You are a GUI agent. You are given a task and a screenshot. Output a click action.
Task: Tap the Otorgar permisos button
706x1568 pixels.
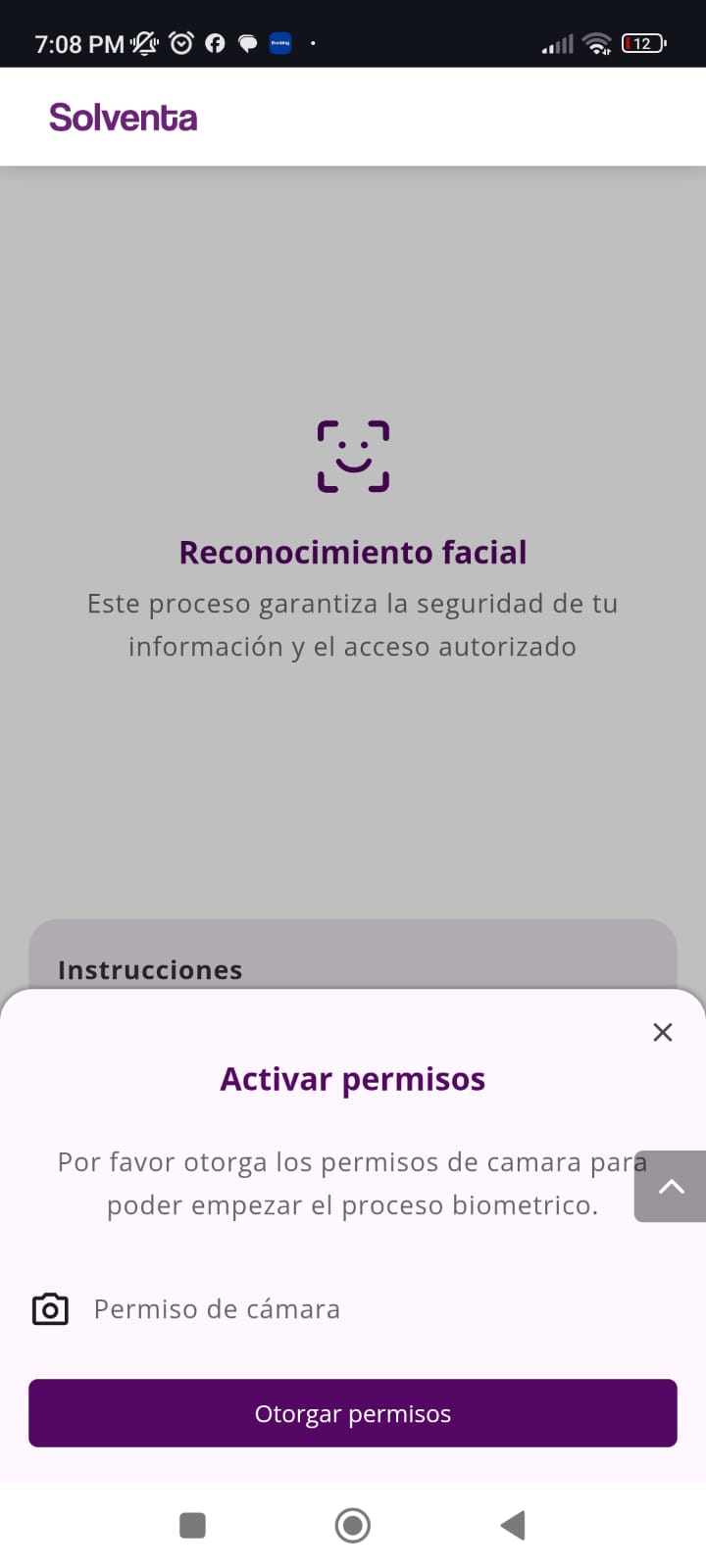pyautogui.click(x=353, y=1413)
